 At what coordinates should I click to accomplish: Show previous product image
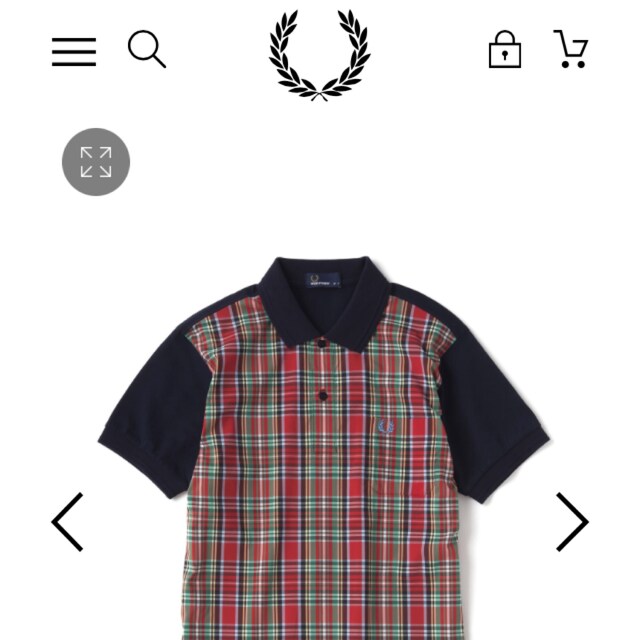click(68, 521)
